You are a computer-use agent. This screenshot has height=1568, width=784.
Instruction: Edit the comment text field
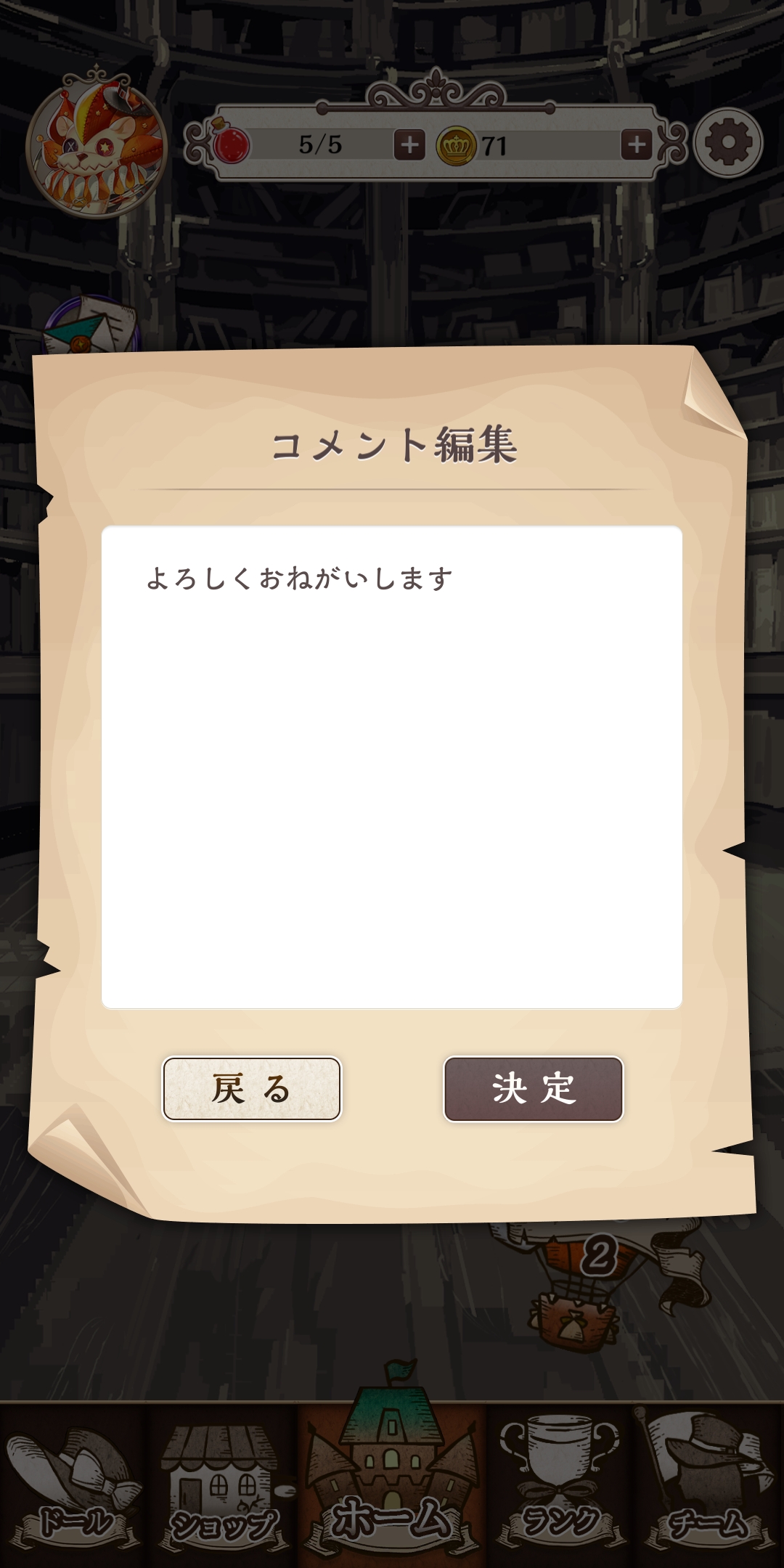coord(392,767)
